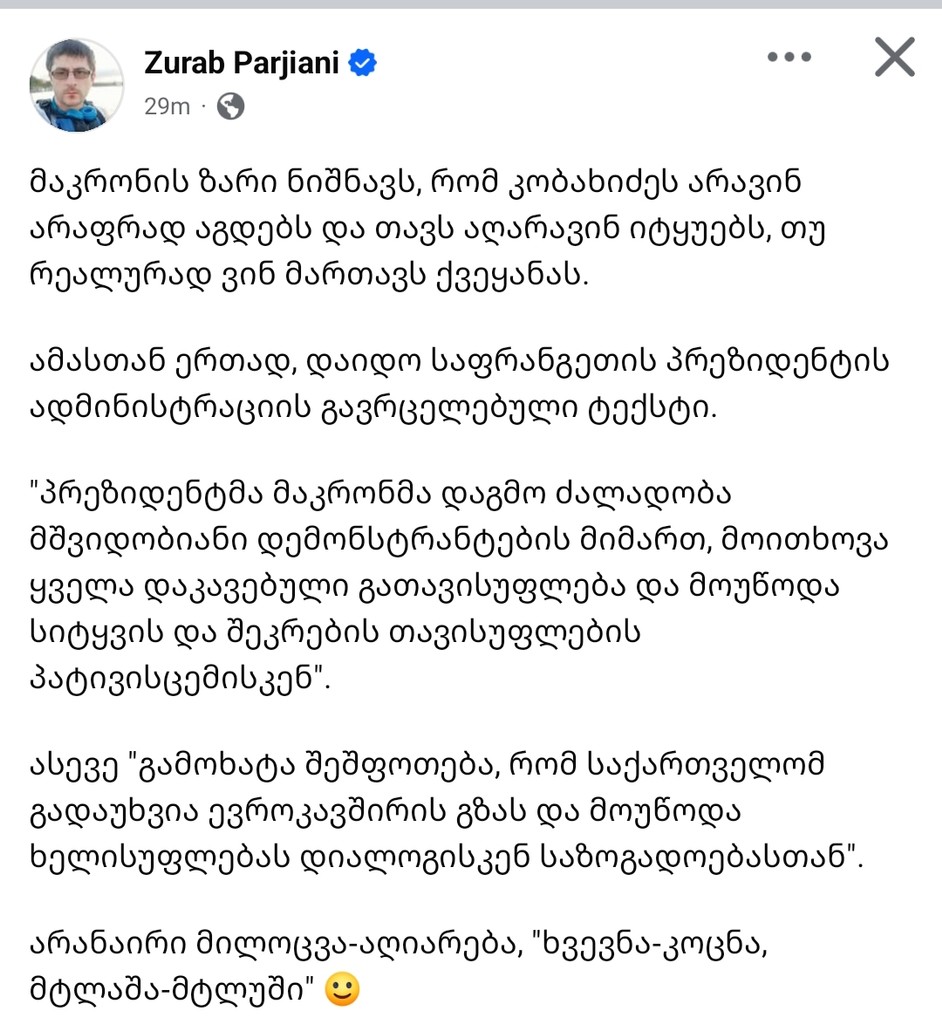The width and height of the screenshot is (942, 1024).
Task: Open Zurab Parjiani's profile picture
Action: point(78,84)
